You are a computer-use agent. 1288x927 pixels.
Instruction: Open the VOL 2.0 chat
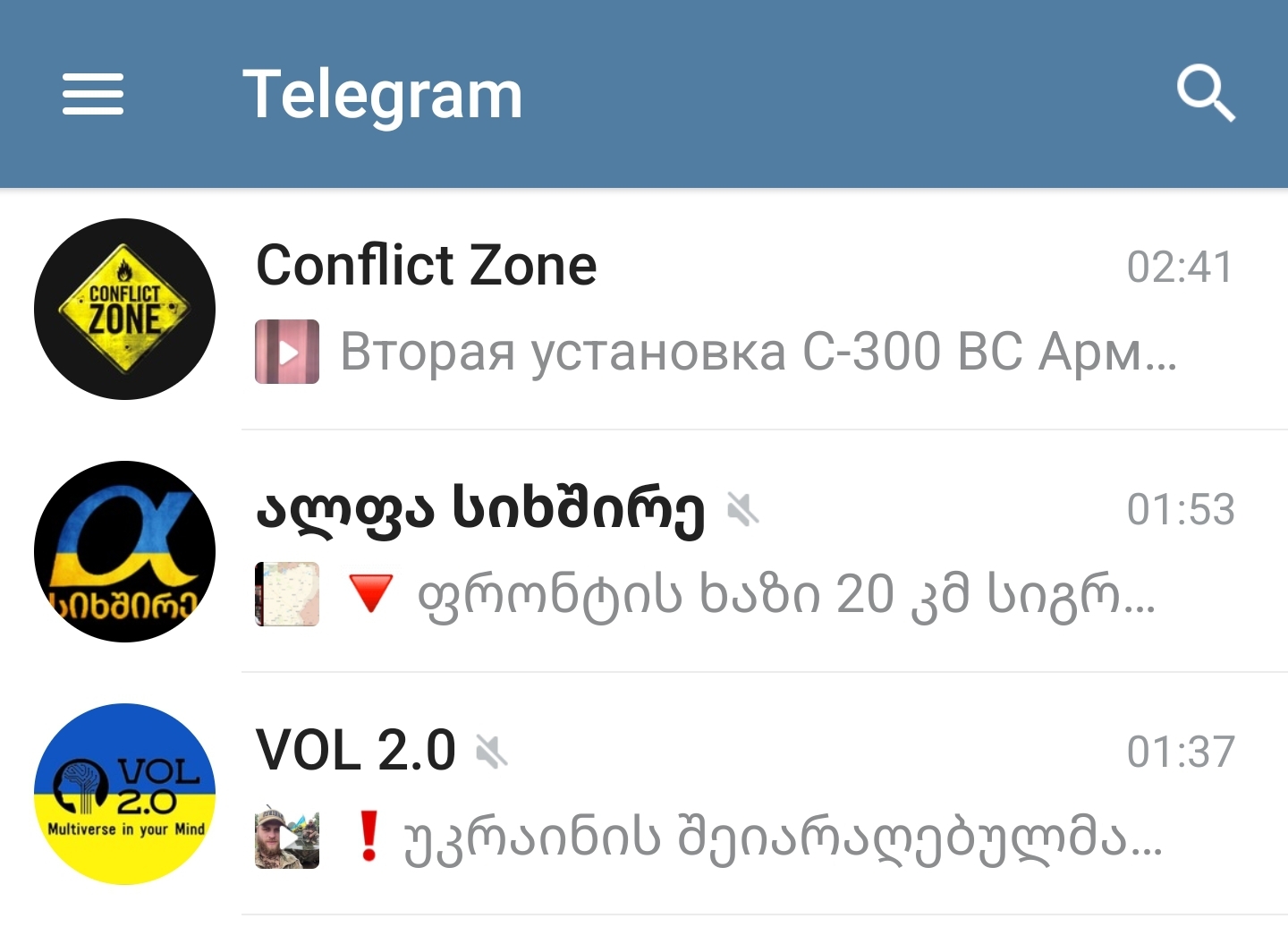coord(716,794)
